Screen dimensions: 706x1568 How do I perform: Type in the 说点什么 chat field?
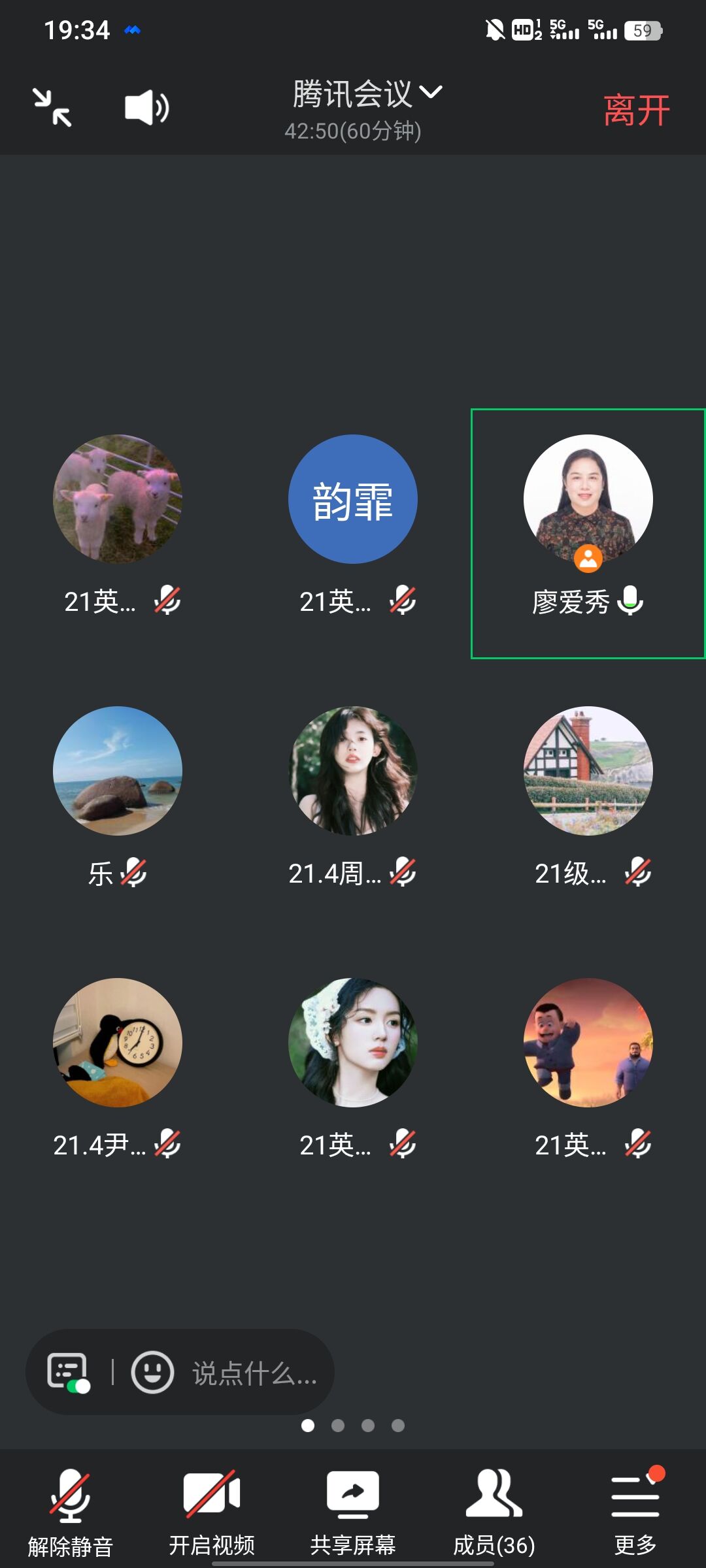point(255,1373)
